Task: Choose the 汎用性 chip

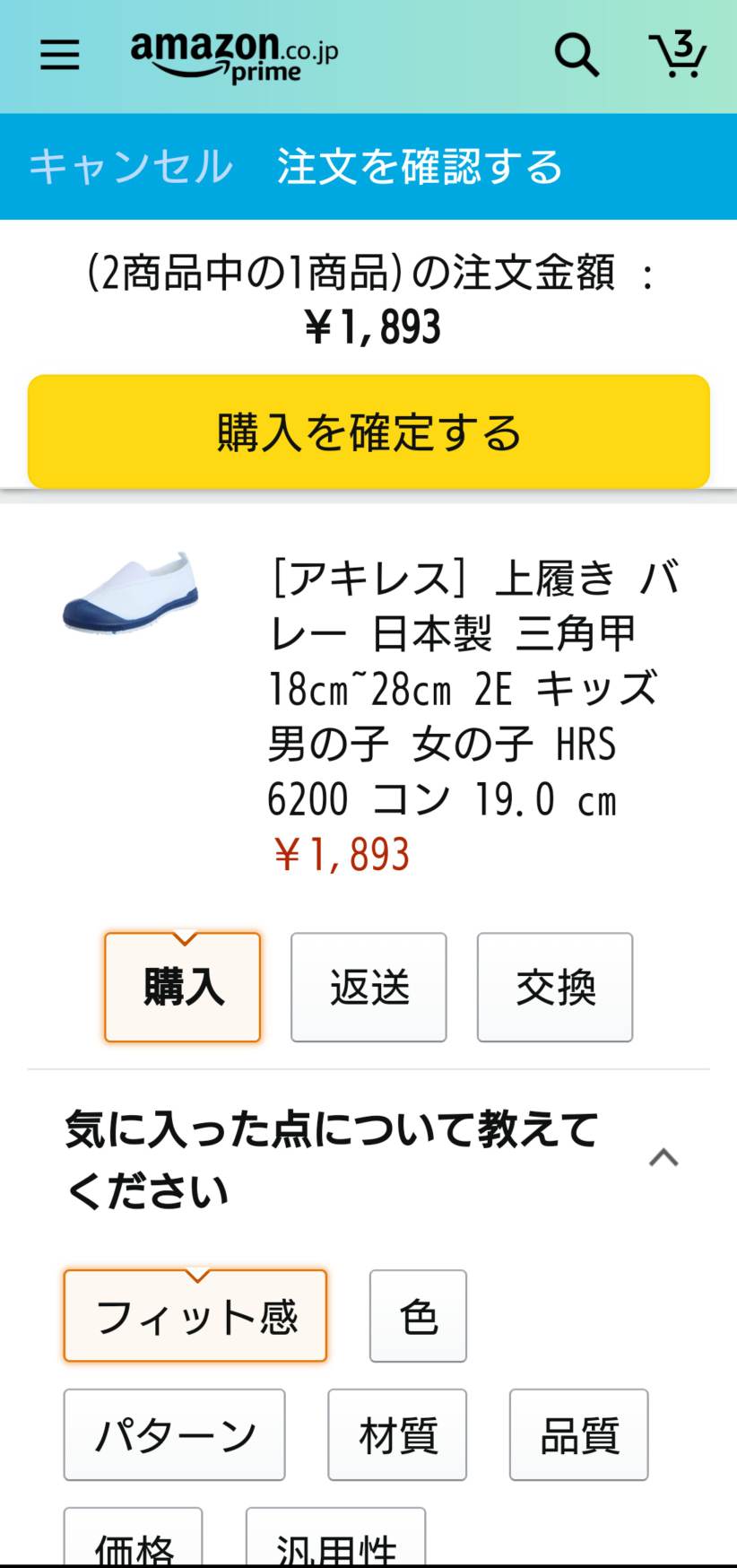Action: tap(336, 1543)
